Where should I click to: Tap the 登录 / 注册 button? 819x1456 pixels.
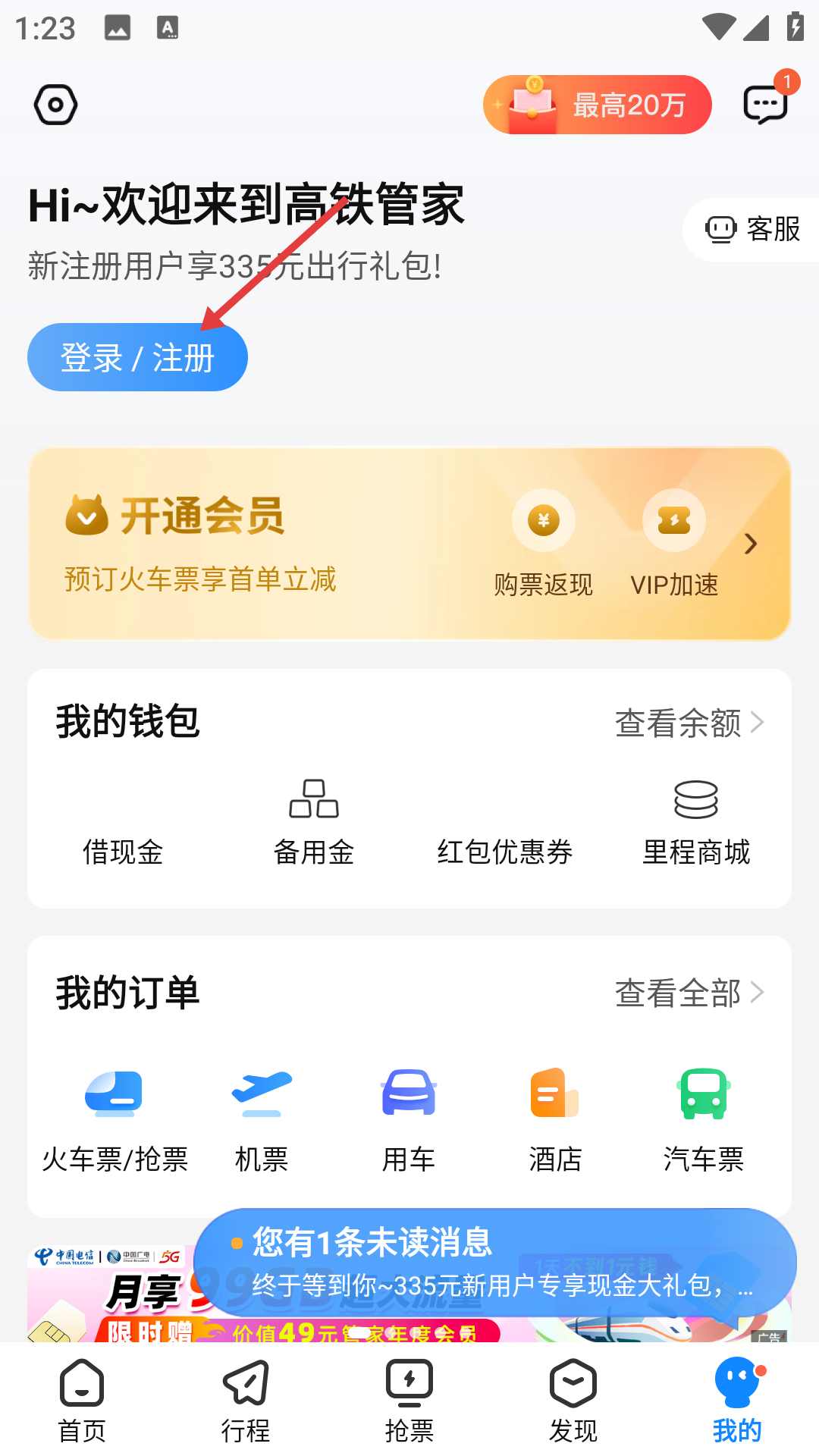tap(137, 358)
